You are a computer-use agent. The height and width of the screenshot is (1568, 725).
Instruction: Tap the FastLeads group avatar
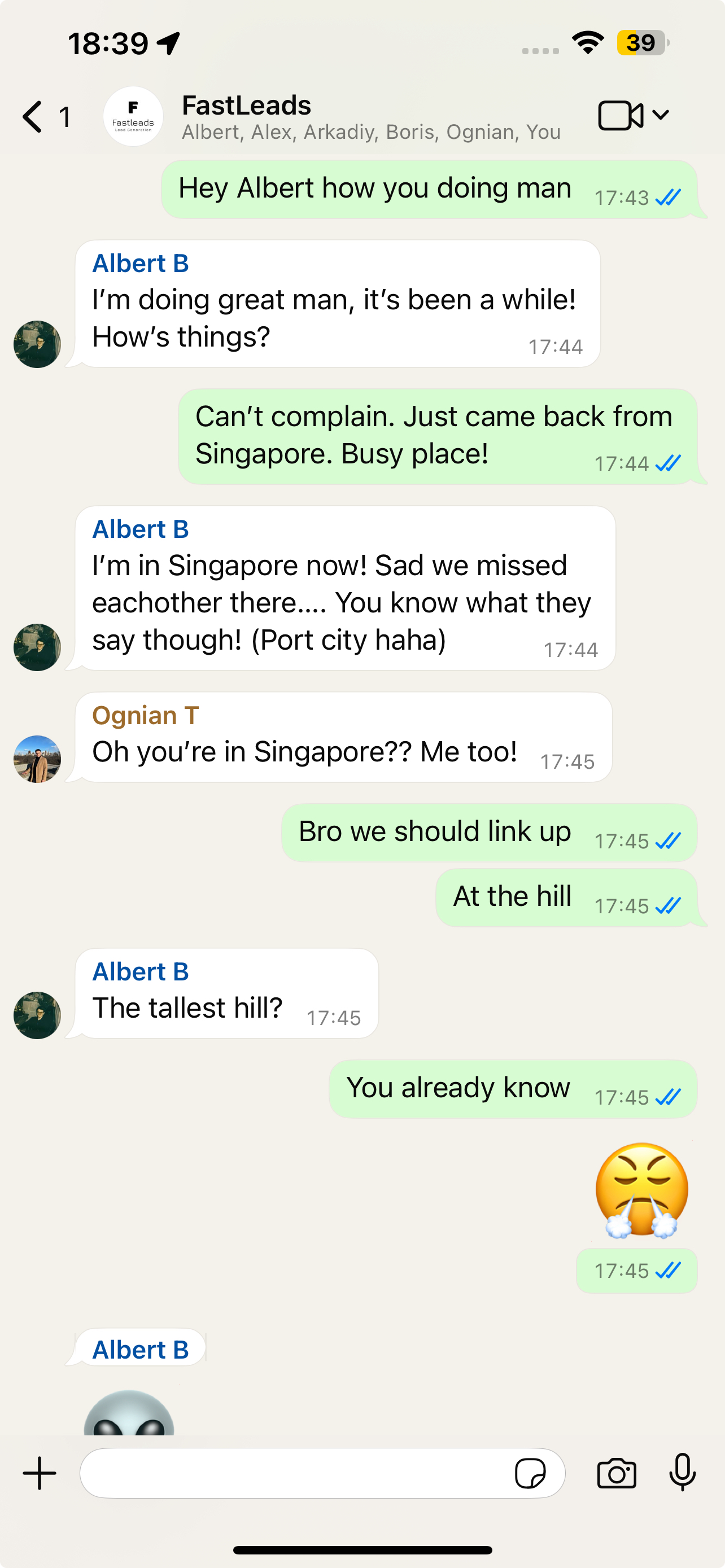point(133,116)
